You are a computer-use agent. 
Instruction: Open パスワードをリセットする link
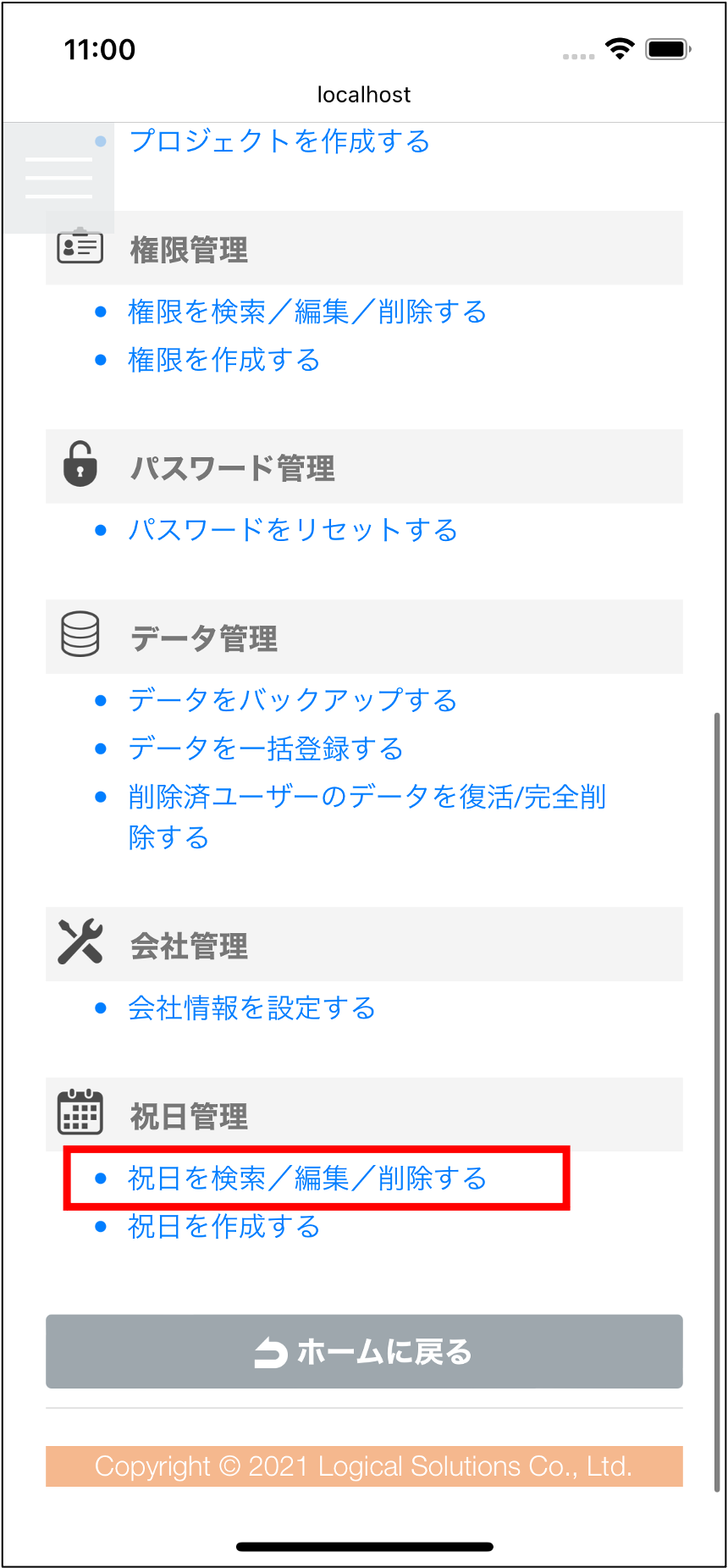(292, 531)
